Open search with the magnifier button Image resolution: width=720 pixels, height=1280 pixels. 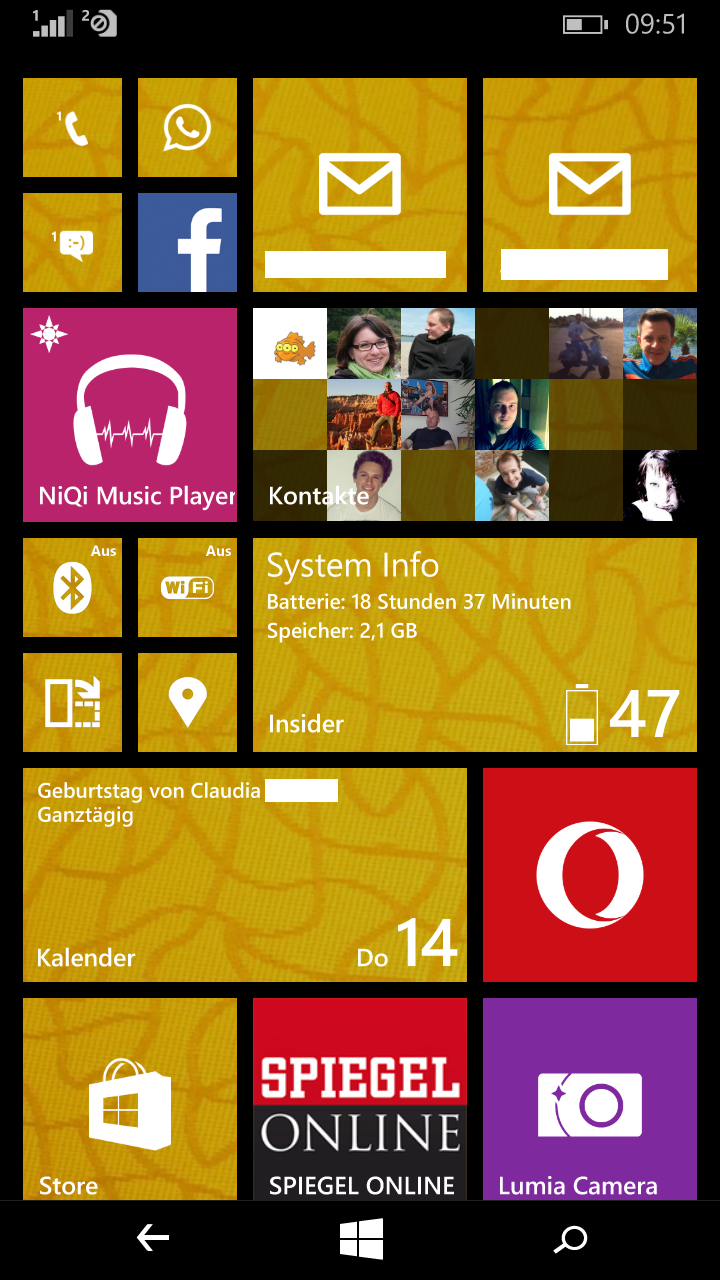(571, 1240)
